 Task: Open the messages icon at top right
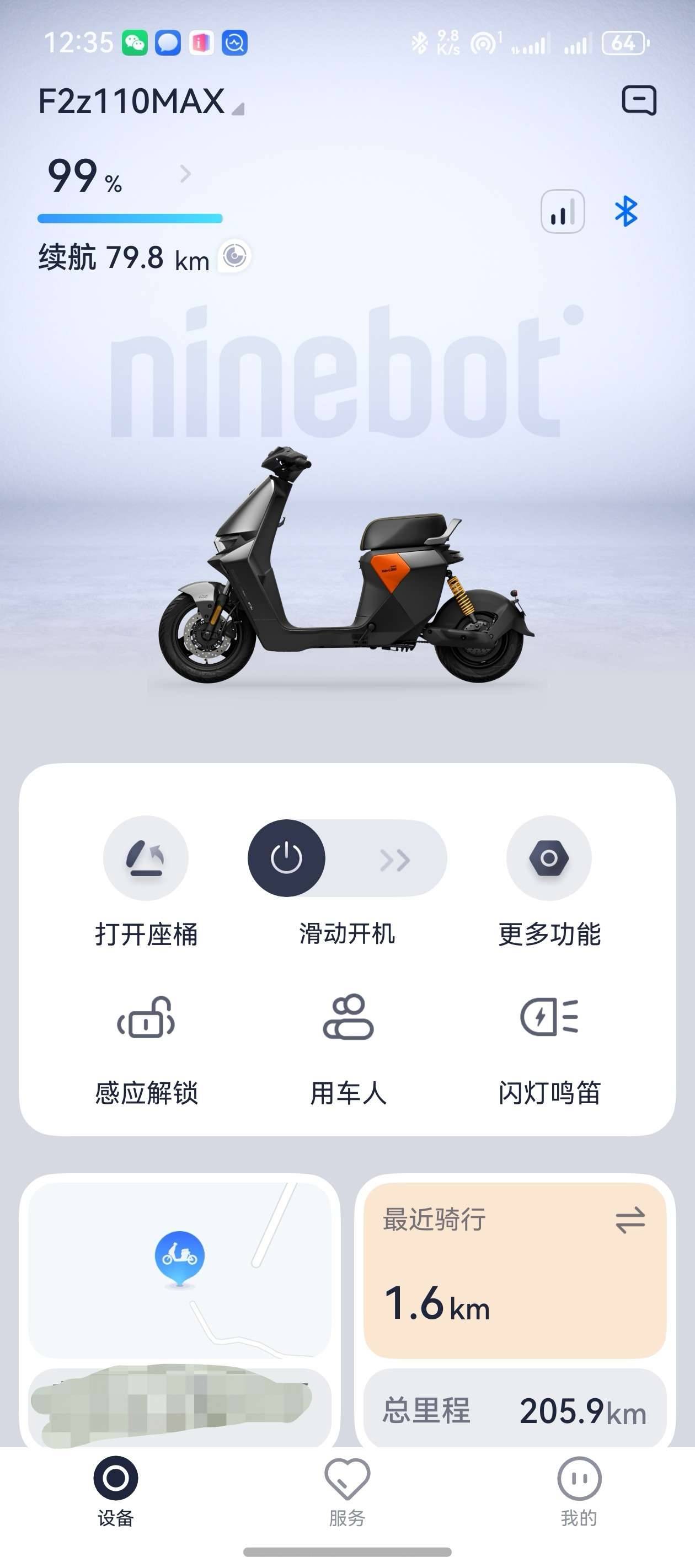click(x=638, y=100)
